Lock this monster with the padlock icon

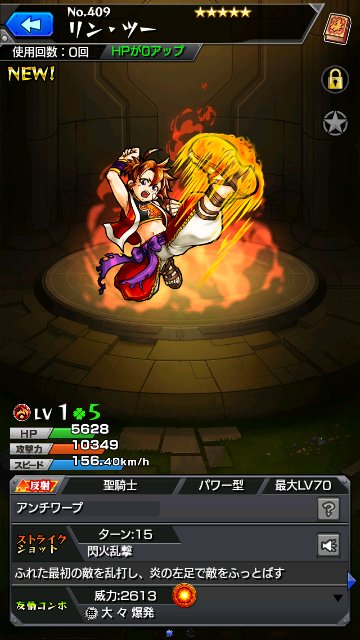point(335,80)
